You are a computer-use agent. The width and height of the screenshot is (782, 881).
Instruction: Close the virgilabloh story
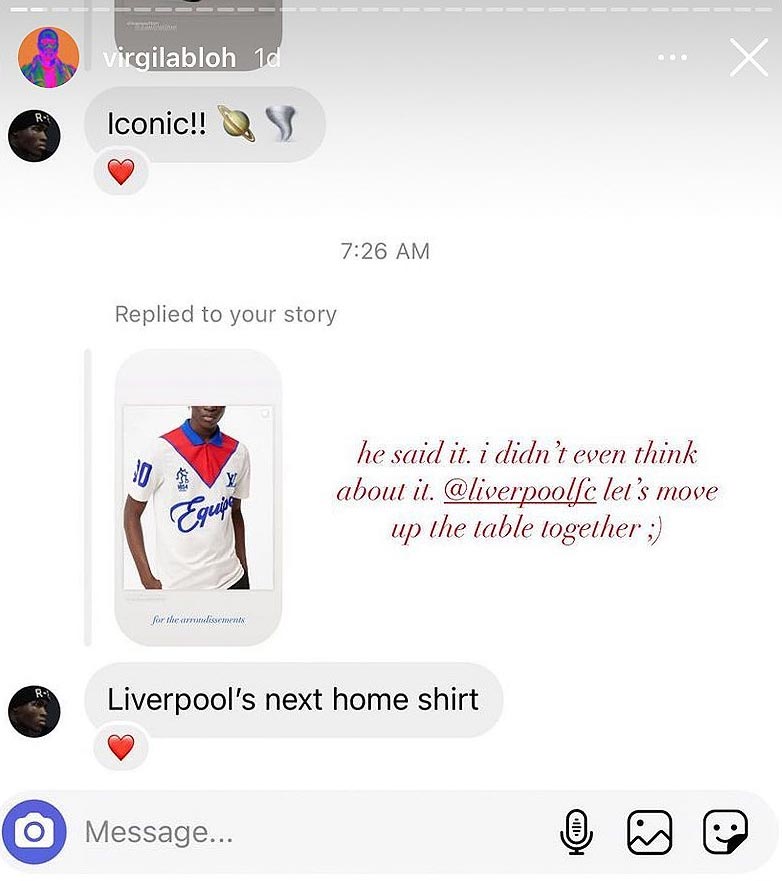coord(748,58)
